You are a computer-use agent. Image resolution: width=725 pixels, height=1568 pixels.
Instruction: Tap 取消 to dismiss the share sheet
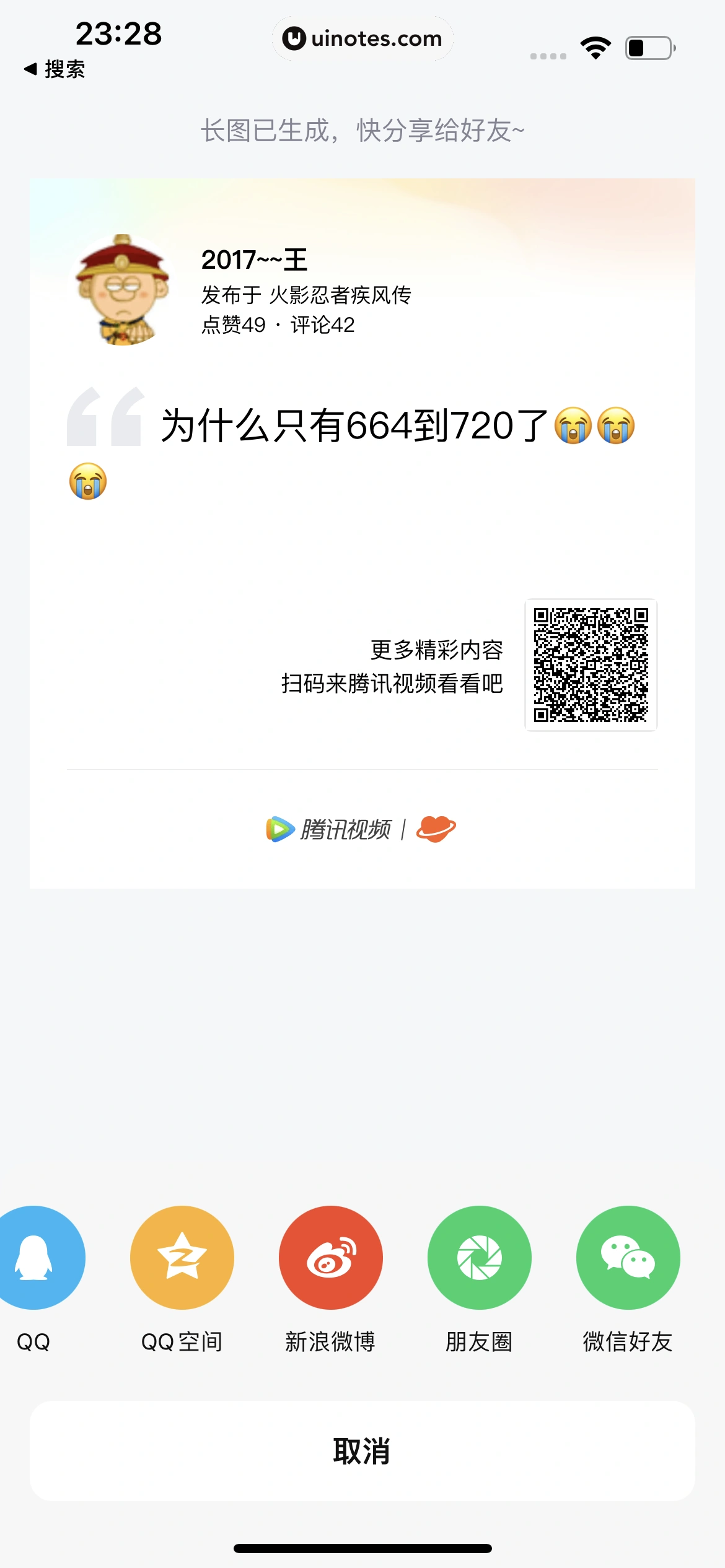362,1450
